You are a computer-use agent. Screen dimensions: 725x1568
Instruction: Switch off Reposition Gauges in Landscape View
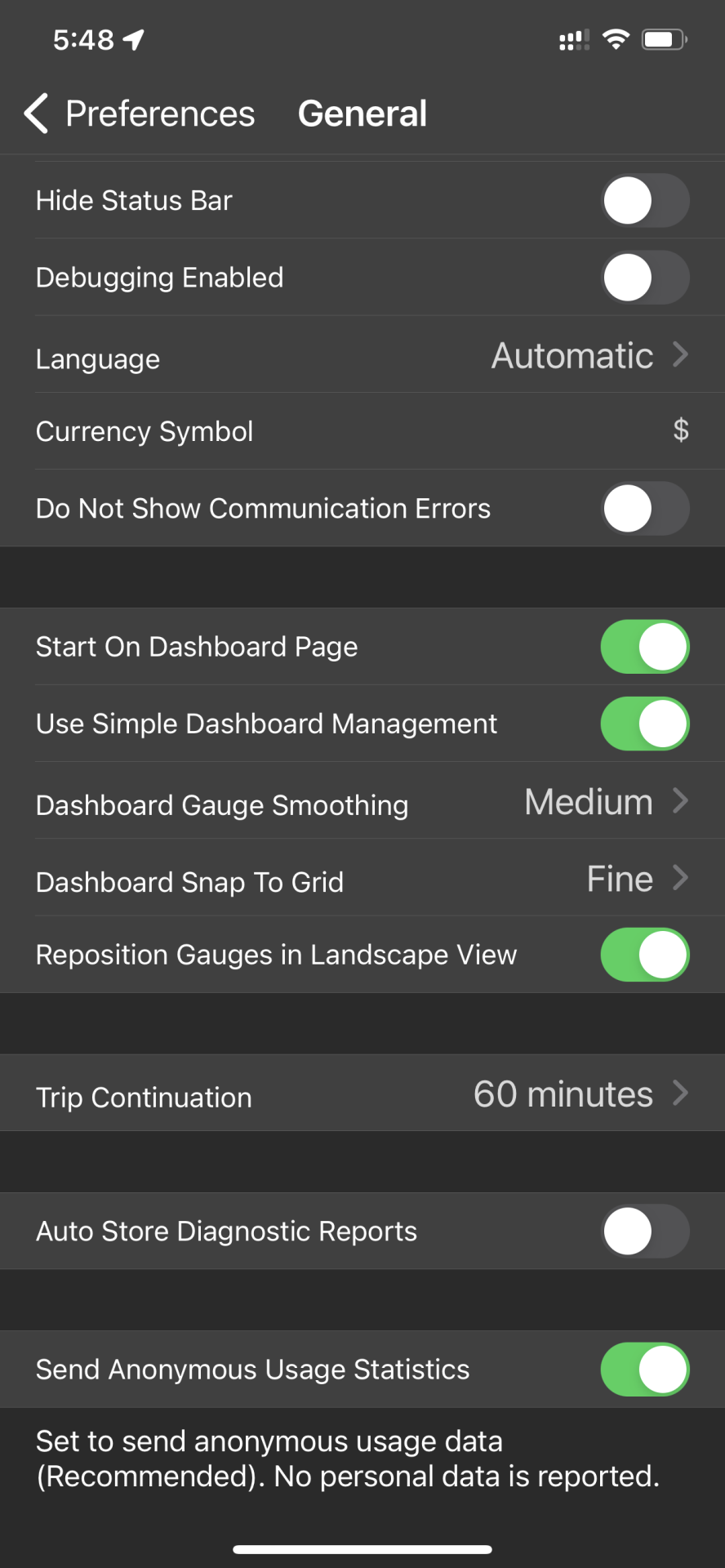click(645, 955)
